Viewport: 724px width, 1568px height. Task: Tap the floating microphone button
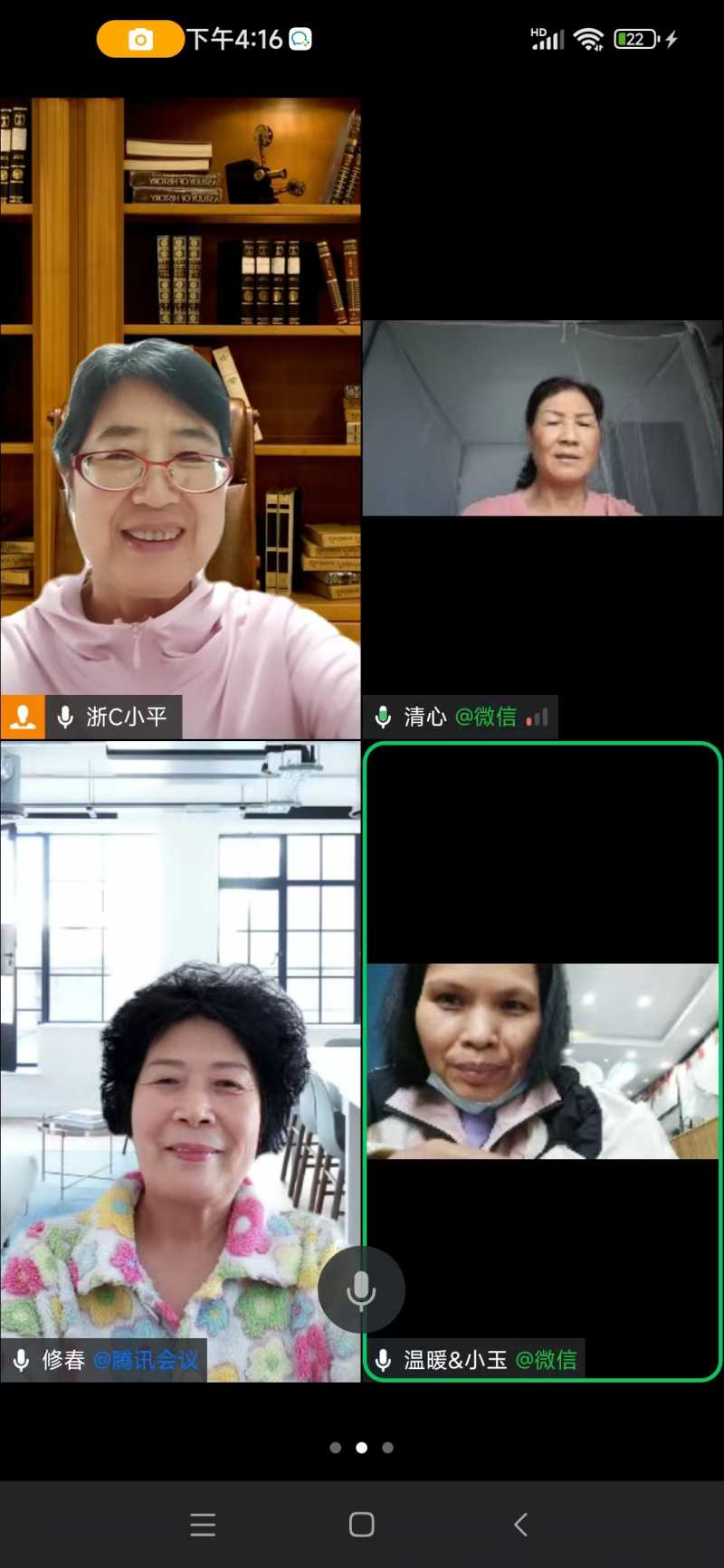361,1289
